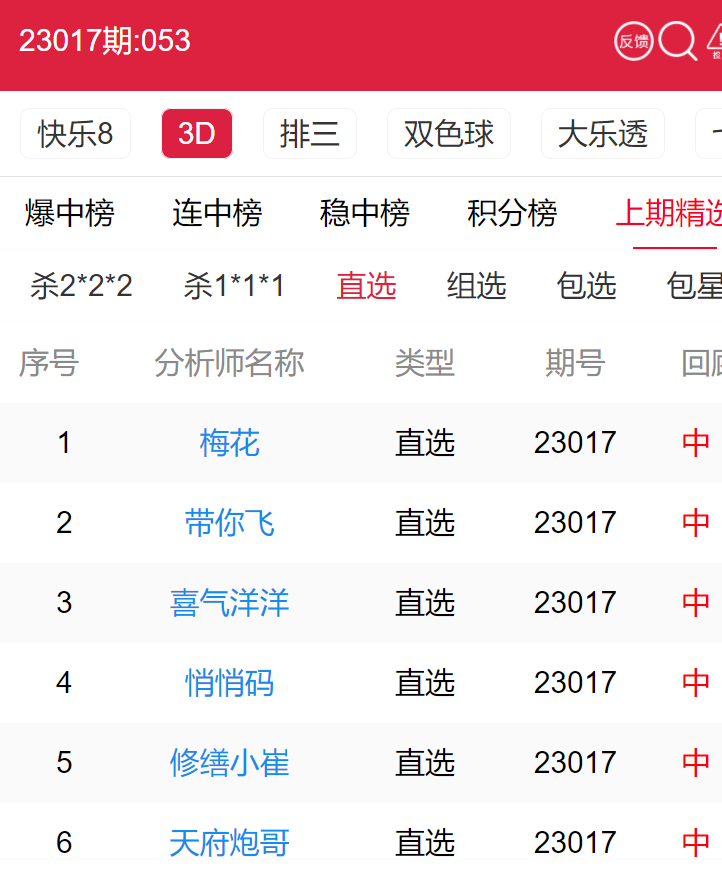Open analyst 梅花's profile
The image size is (722, 871).
pos(229,443)
